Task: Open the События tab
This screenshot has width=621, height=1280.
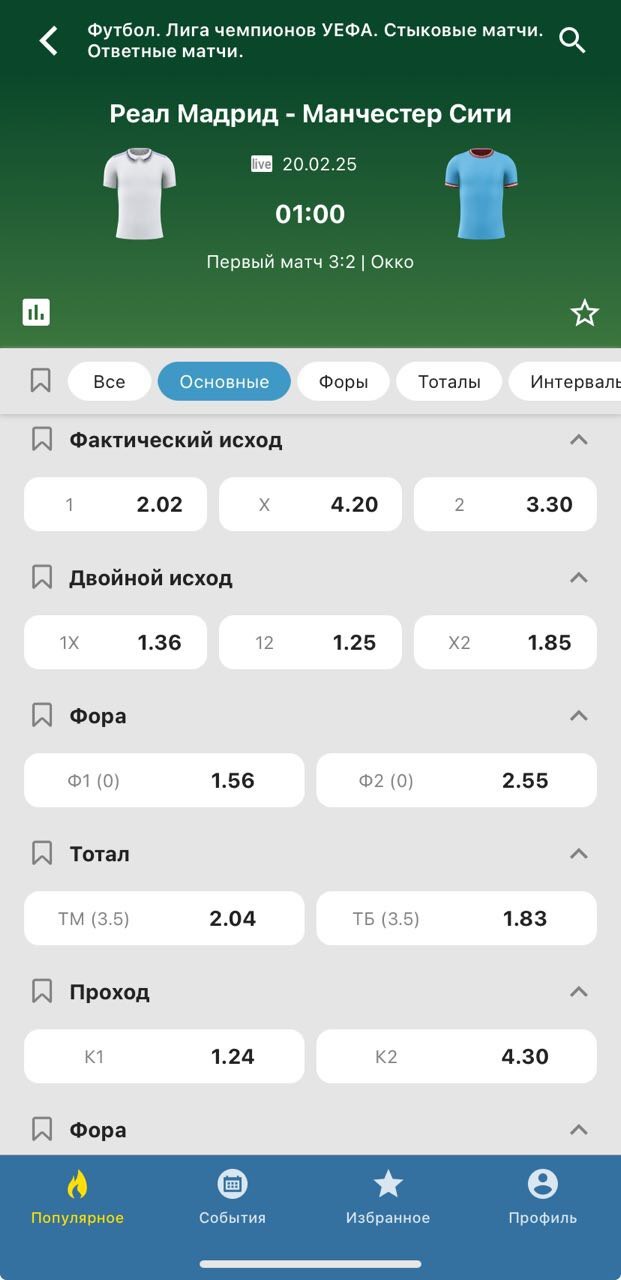Action: [232, 1197]
